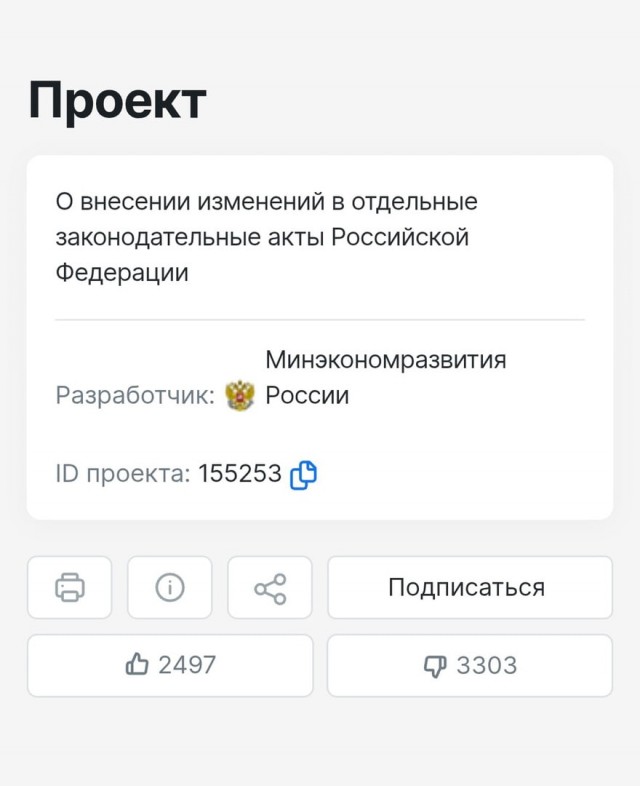Viewport: 640px width, 786px height.
Task: Share this project
Action: 270,587
